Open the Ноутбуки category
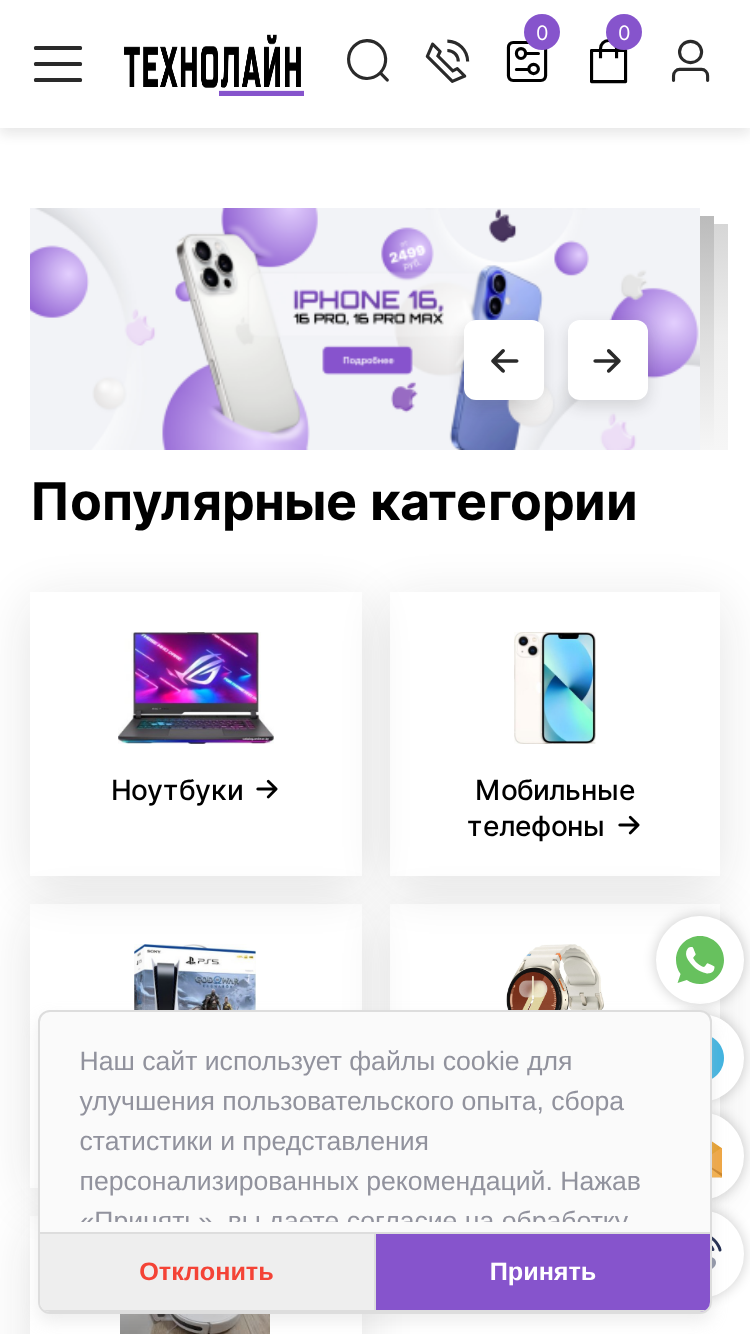The width and height of the screenshot is (750, 1334). pyautogui.click(x=196, y=734)
